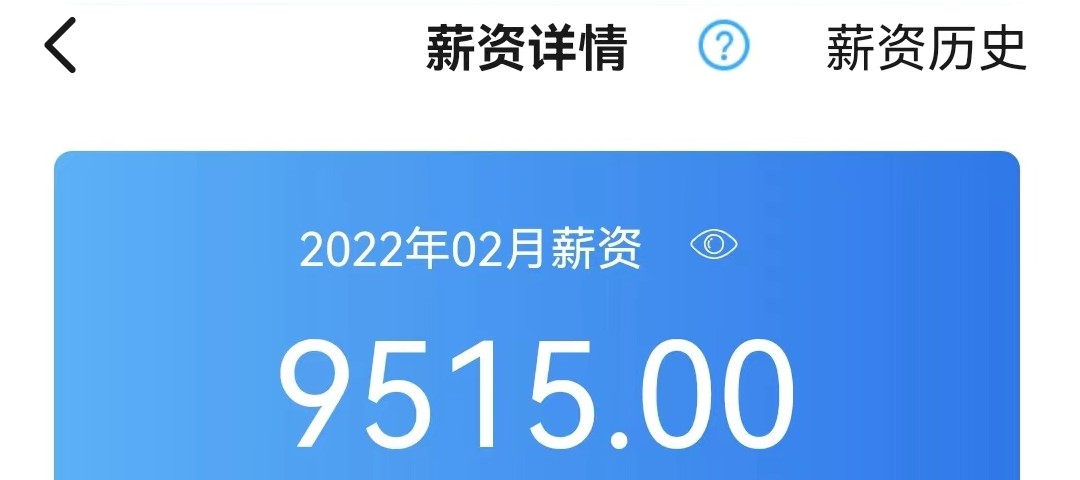
Task: Hide the salary amount with the eye icon
Action: click(x=714, y=244)
